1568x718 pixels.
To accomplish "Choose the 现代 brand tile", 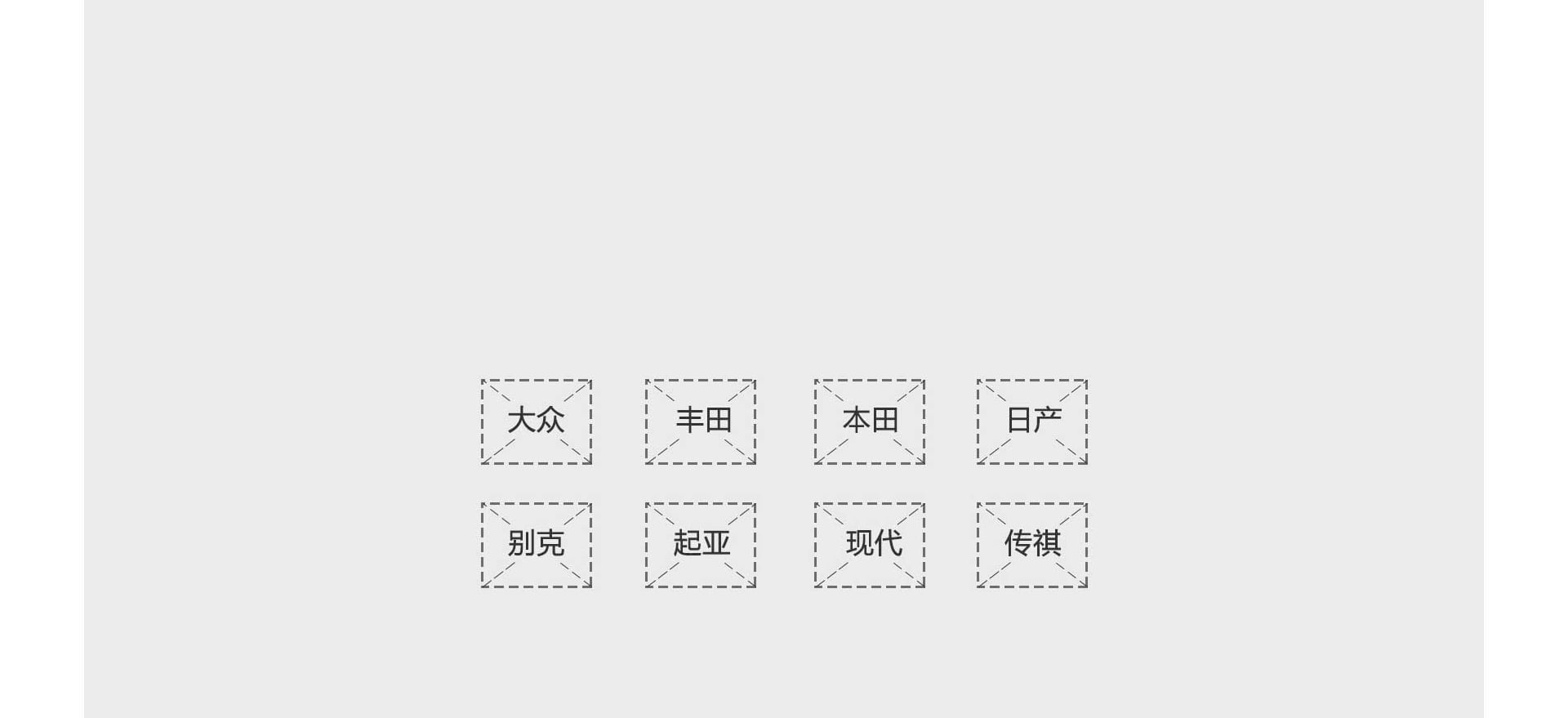I will point(870,545).
